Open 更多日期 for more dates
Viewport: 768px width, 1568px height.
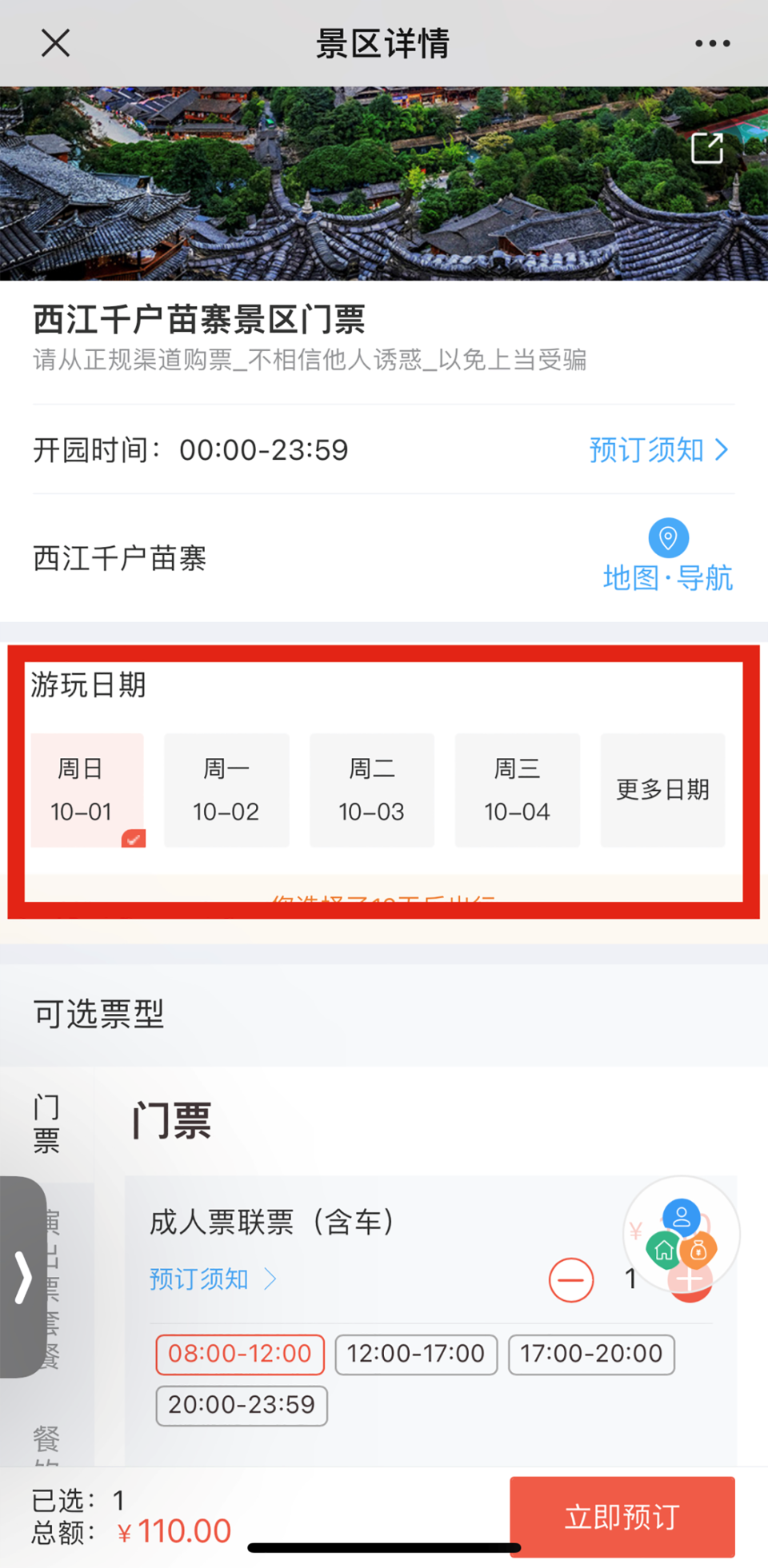pos(662,790)
